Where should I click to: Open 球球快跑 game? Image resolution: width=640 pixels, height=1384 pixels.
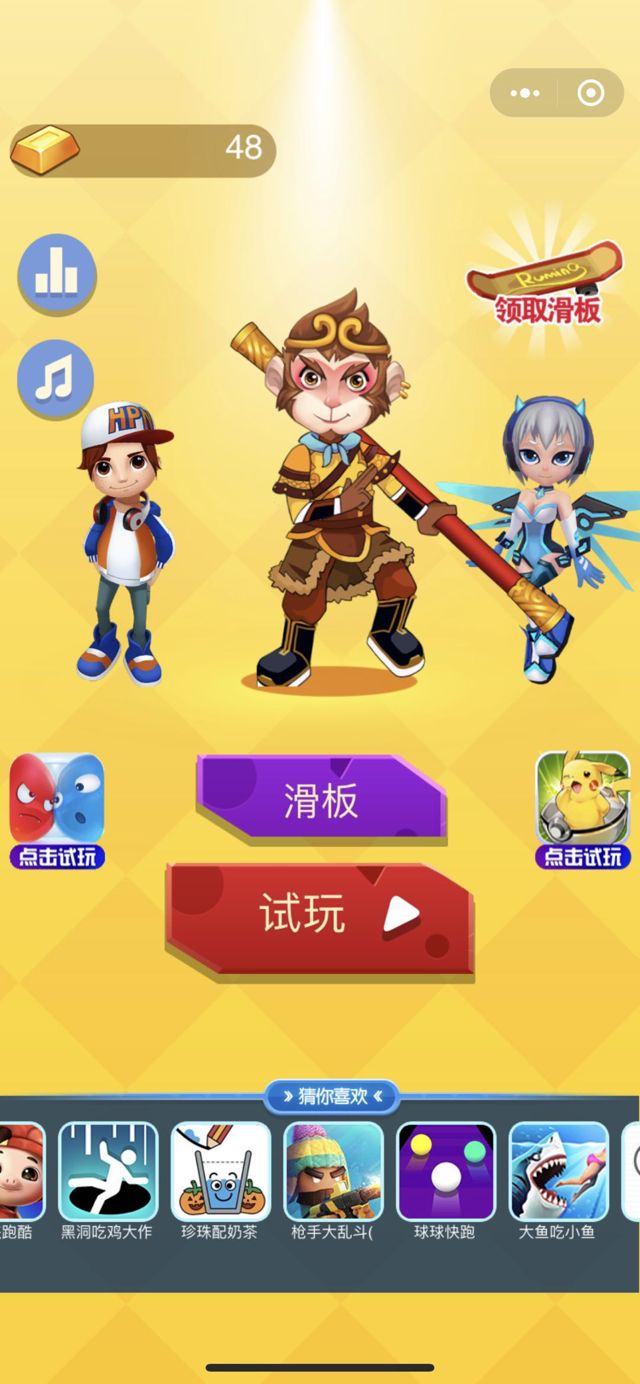tap(445, 1172)
